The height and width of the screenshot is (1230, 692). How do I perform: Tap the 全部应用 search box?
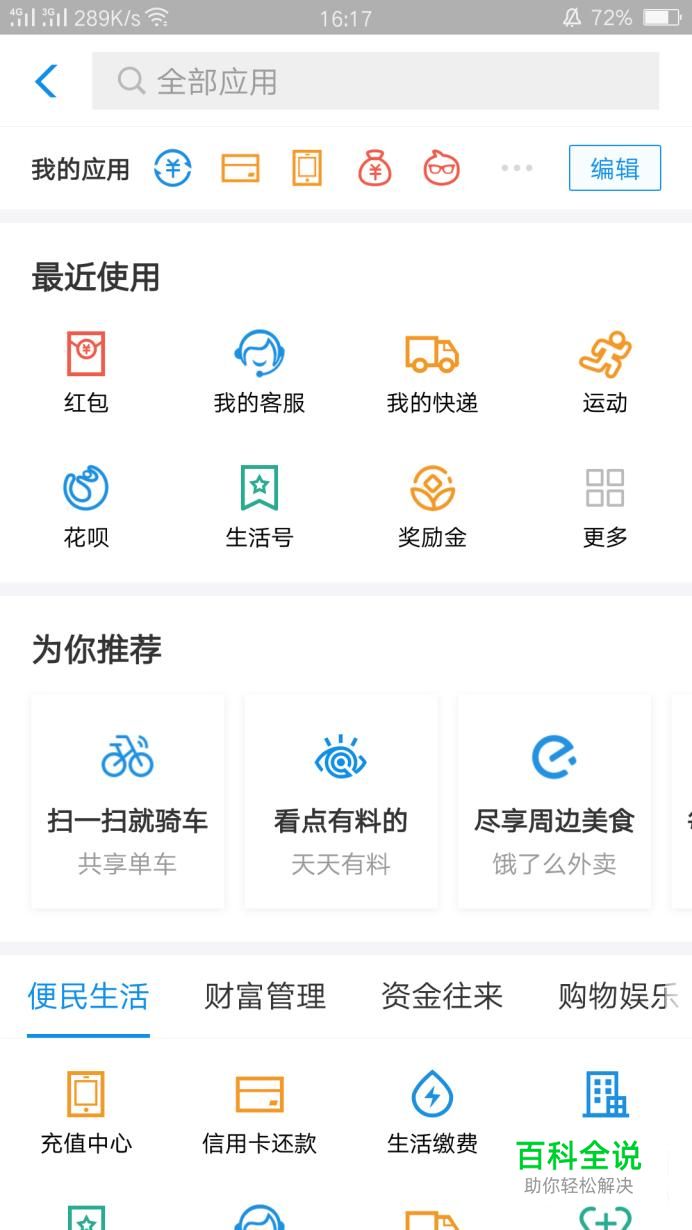(x=375, y=81)
